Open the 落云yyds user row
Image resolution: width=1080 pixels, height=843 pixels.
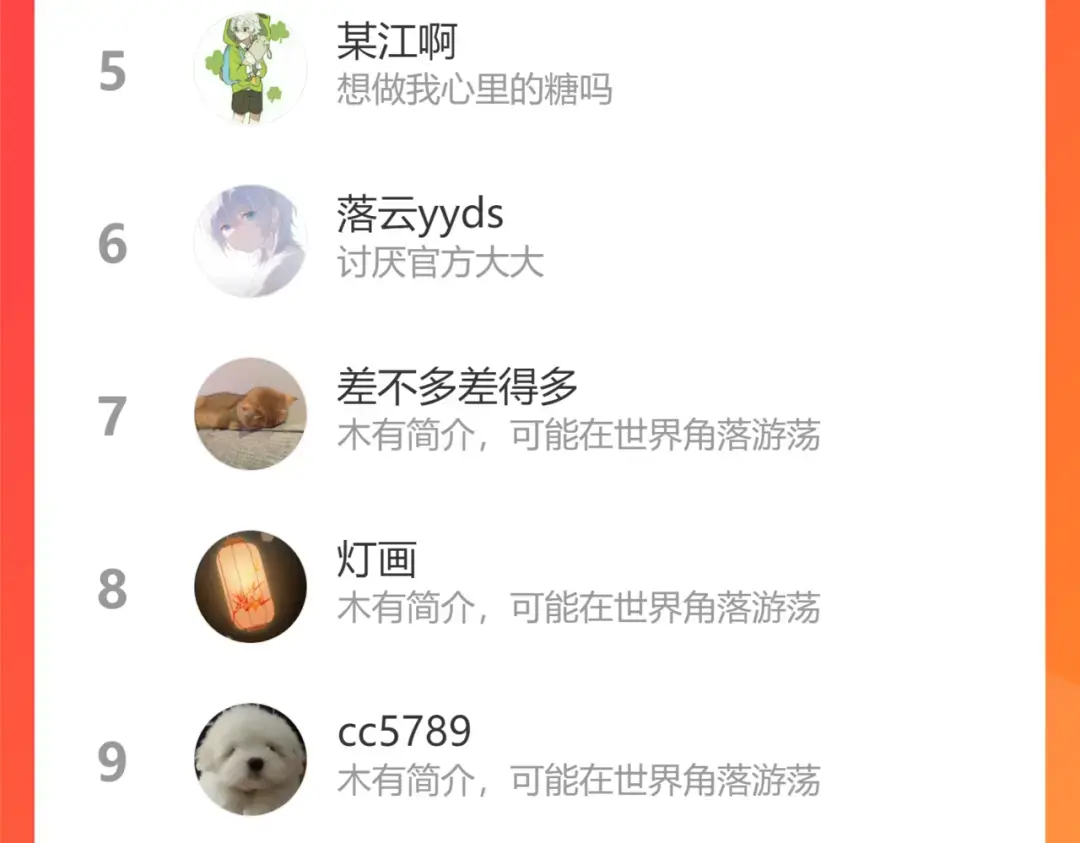click(x=540, y=241)
